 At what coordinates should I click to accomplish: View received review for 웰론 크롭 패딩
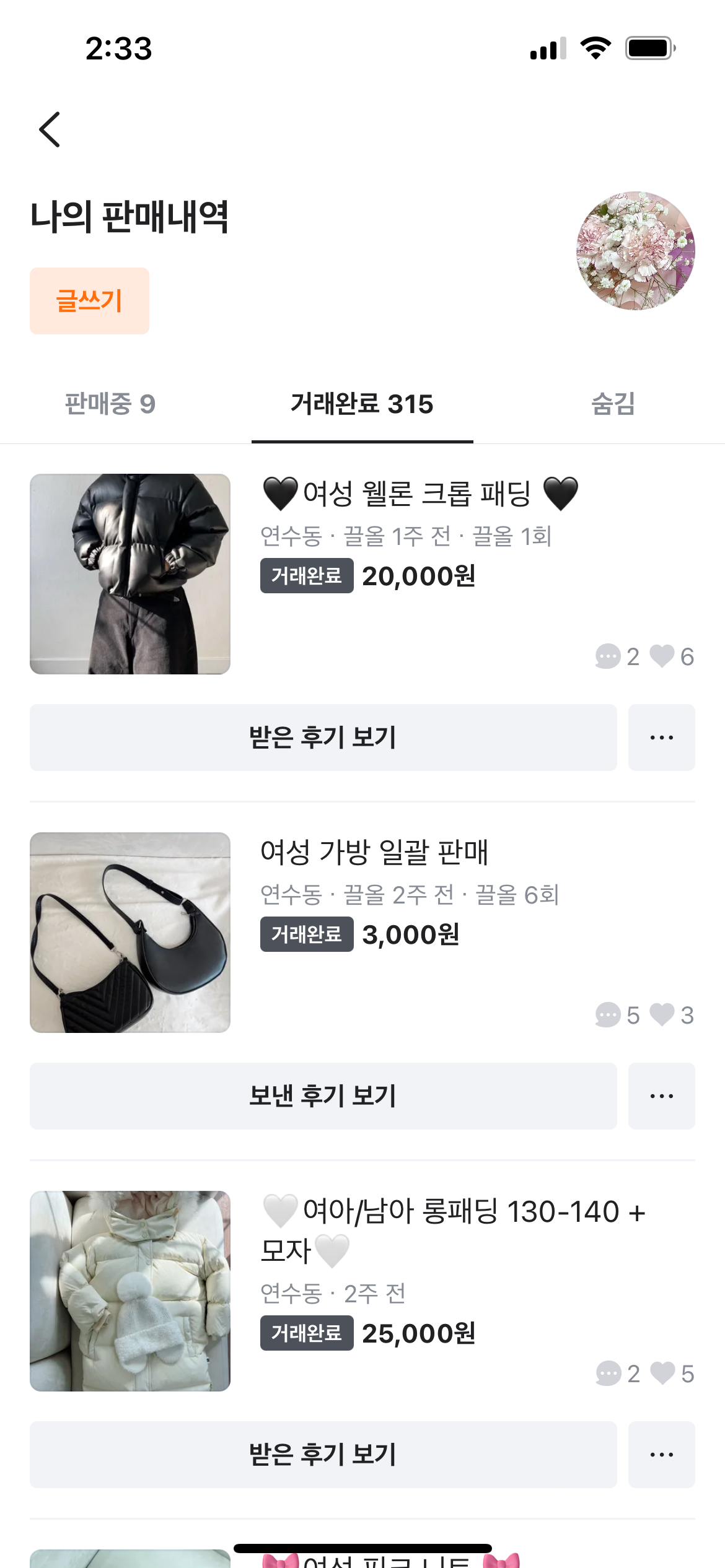(323, 738)
